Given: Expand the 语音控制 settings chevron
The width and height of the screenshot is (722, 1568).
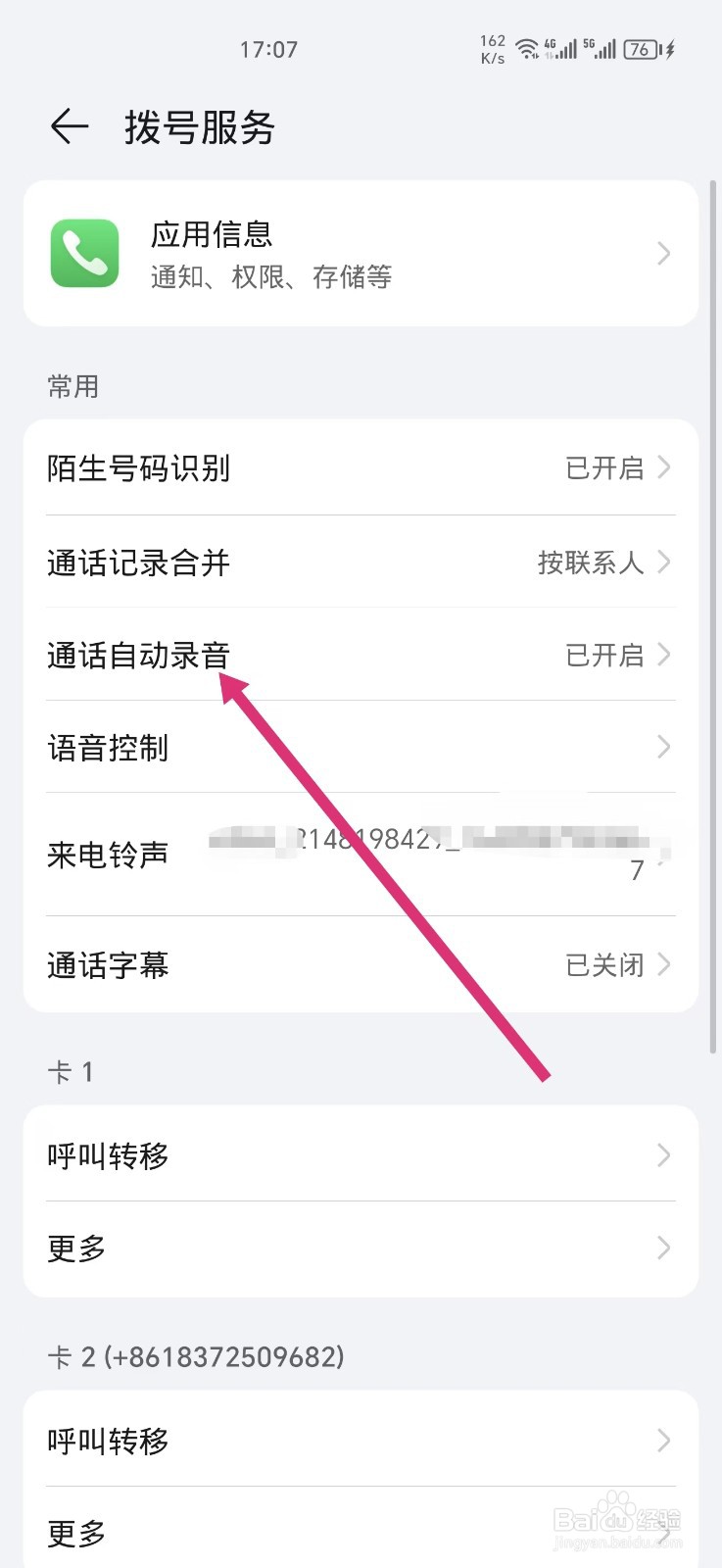Looking at the screenshot, I should coord(361,748).
